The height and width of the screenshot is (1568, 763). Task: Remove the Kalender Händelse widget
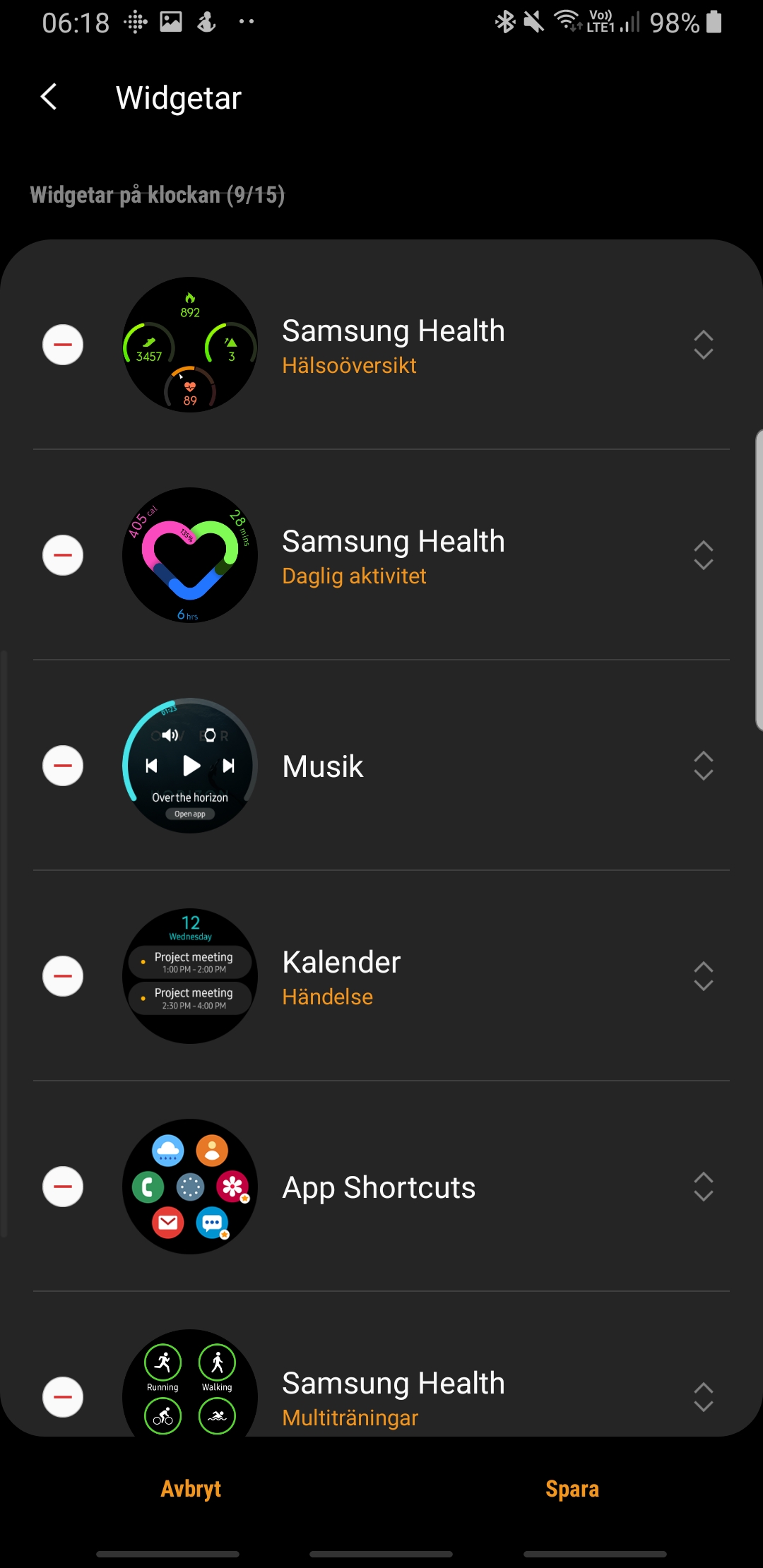click(63, 976)
